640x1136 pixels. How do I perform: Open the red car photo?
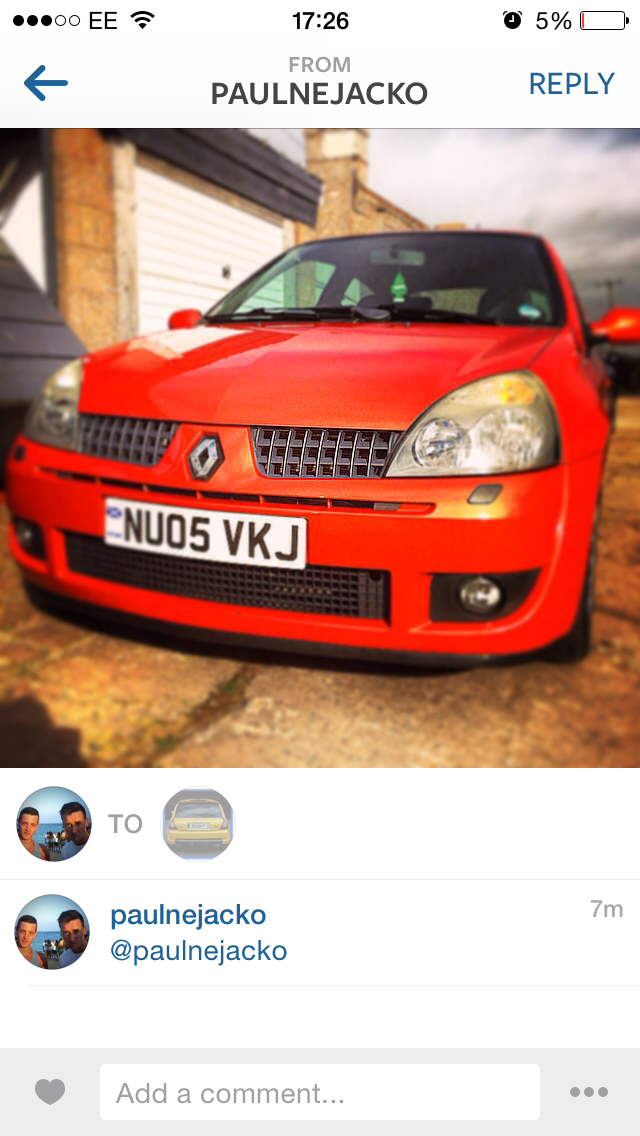(320, 448)
